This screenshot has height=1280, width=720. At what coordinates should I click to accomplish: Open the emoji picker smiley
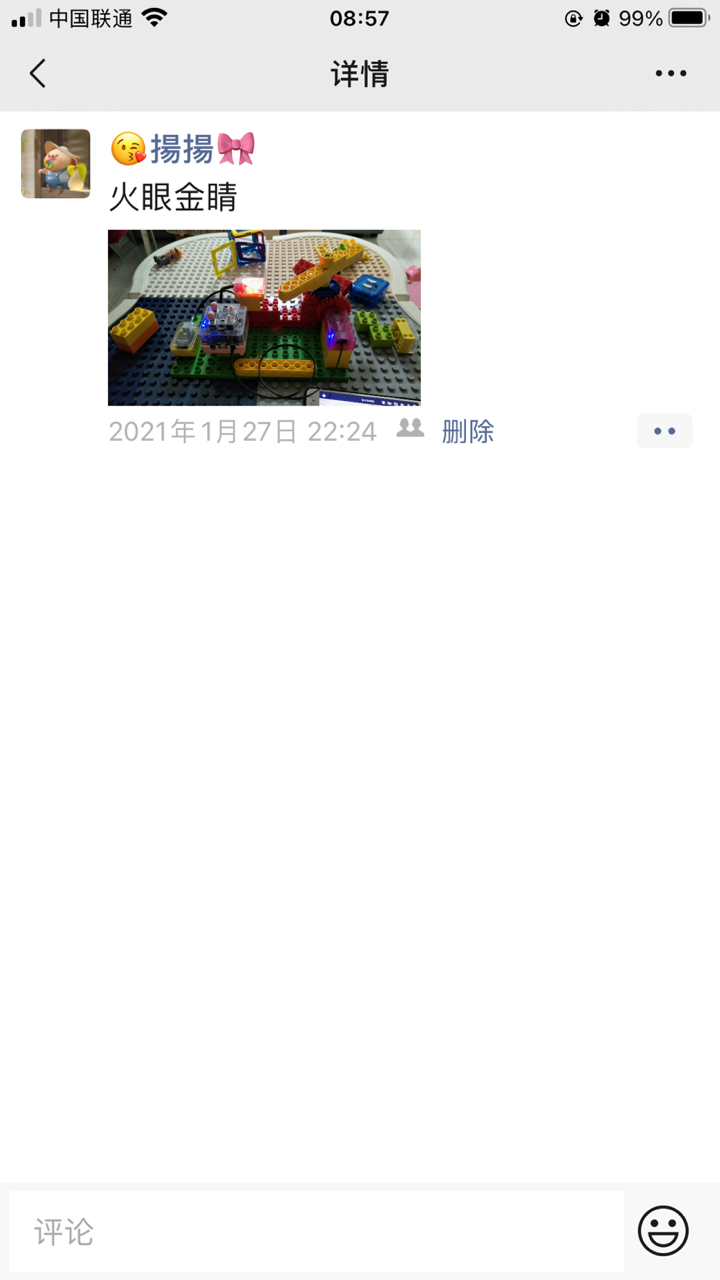click(663, 1230)
